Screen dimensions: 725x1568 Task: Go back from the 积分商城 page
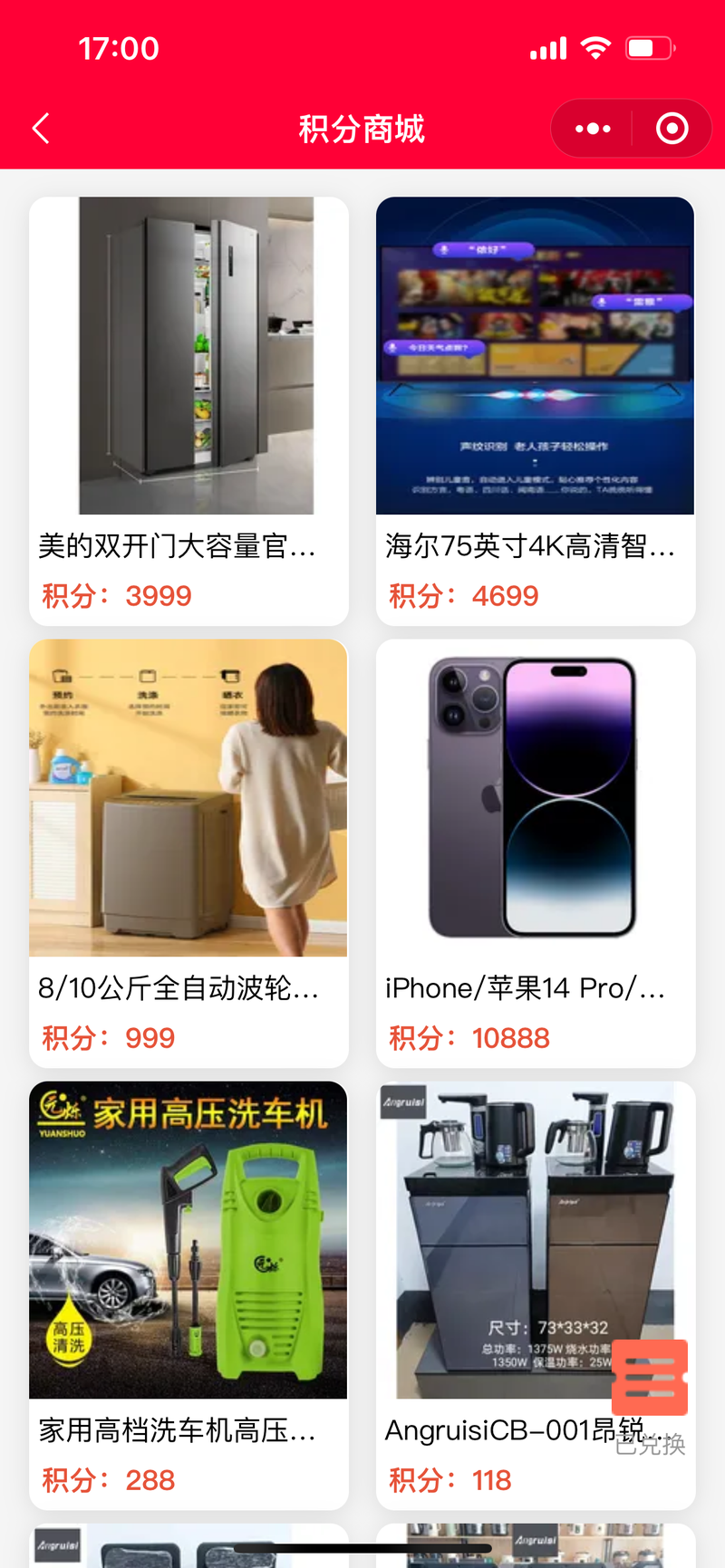(x=41, y=129)
